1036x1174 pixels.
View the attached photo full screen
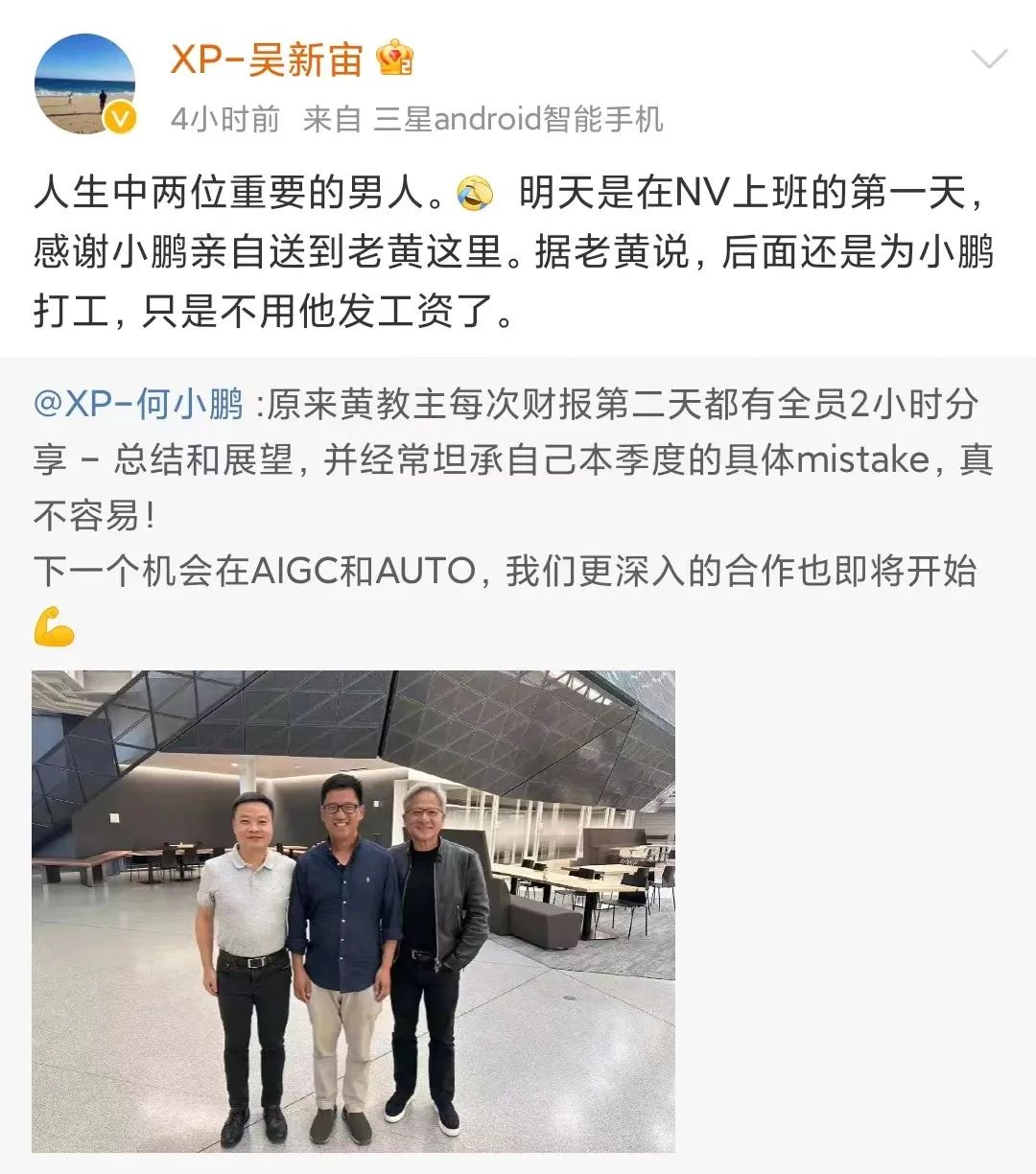(x=353, y=910)
